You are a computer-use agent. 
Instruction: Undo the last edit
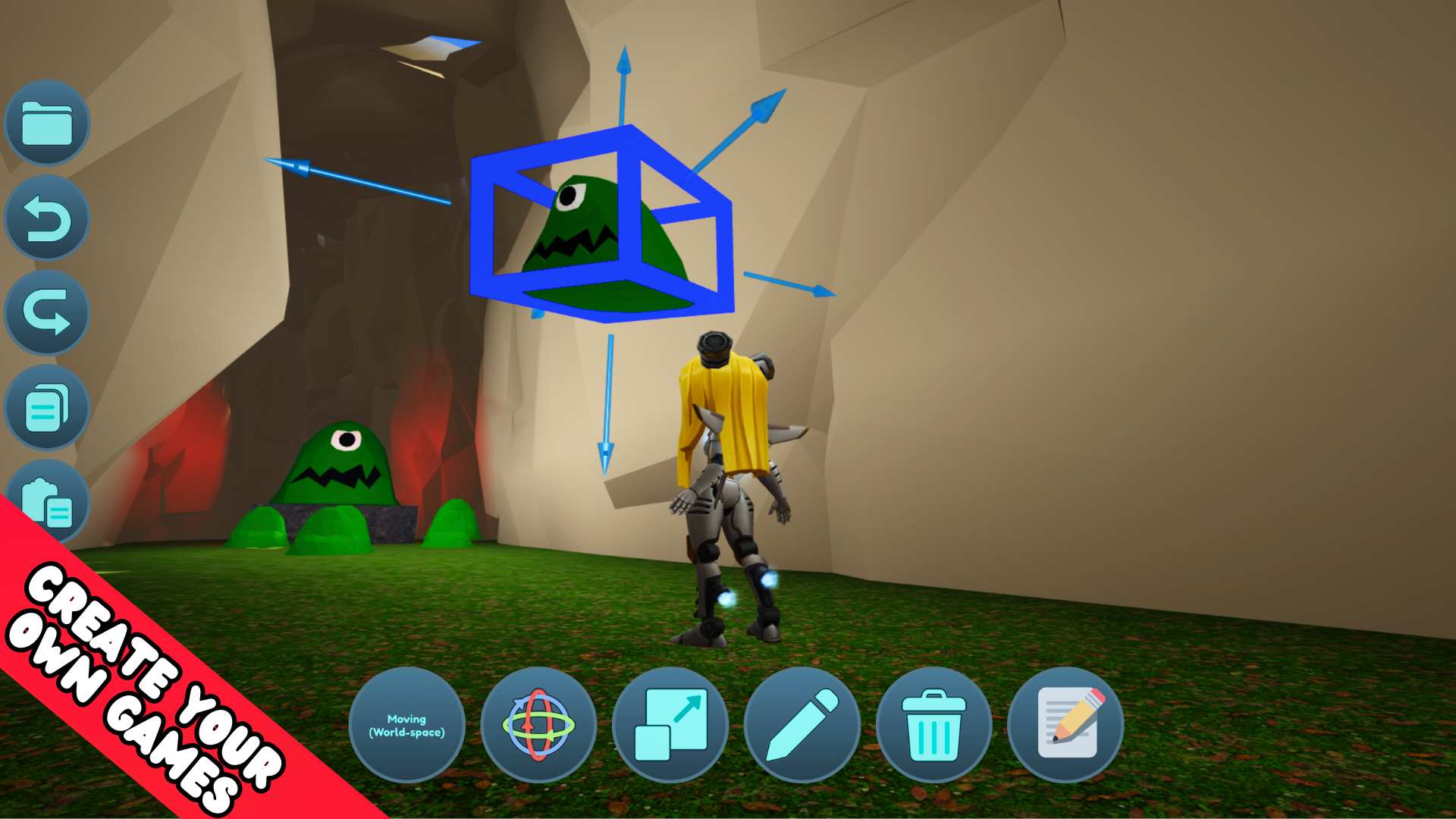point(47,218)
